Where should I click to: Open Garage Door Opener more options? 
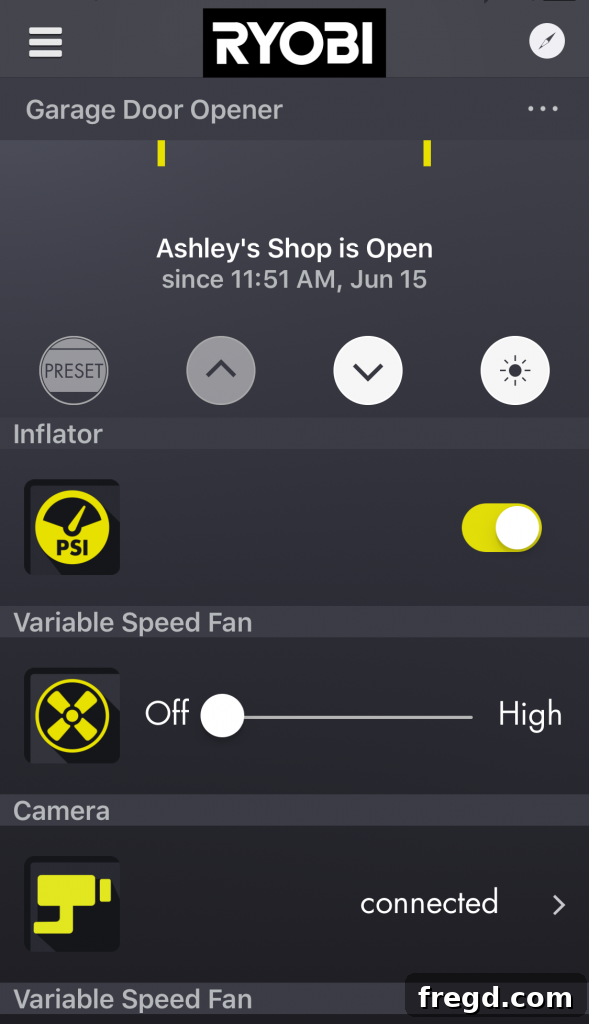coord(543,109)
